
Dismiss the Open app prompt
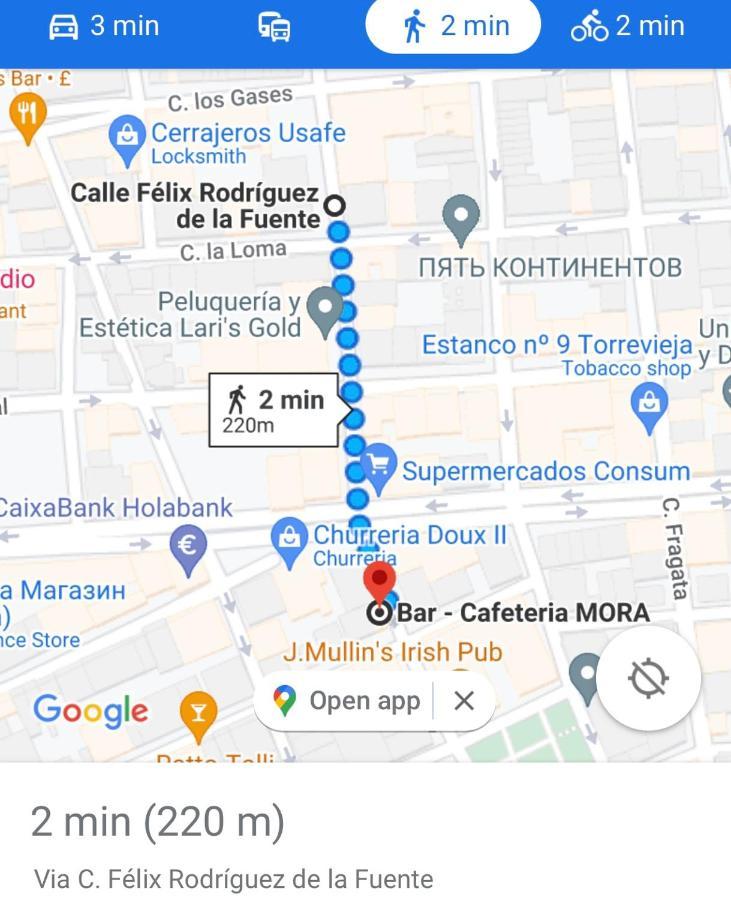(x=464, y=701)
